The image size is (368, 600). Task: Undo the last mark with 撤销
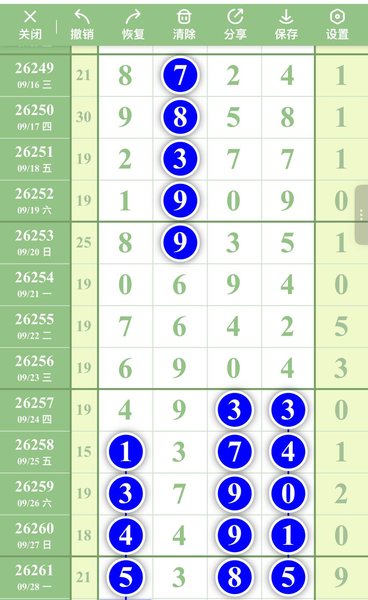tap(82, 25)
